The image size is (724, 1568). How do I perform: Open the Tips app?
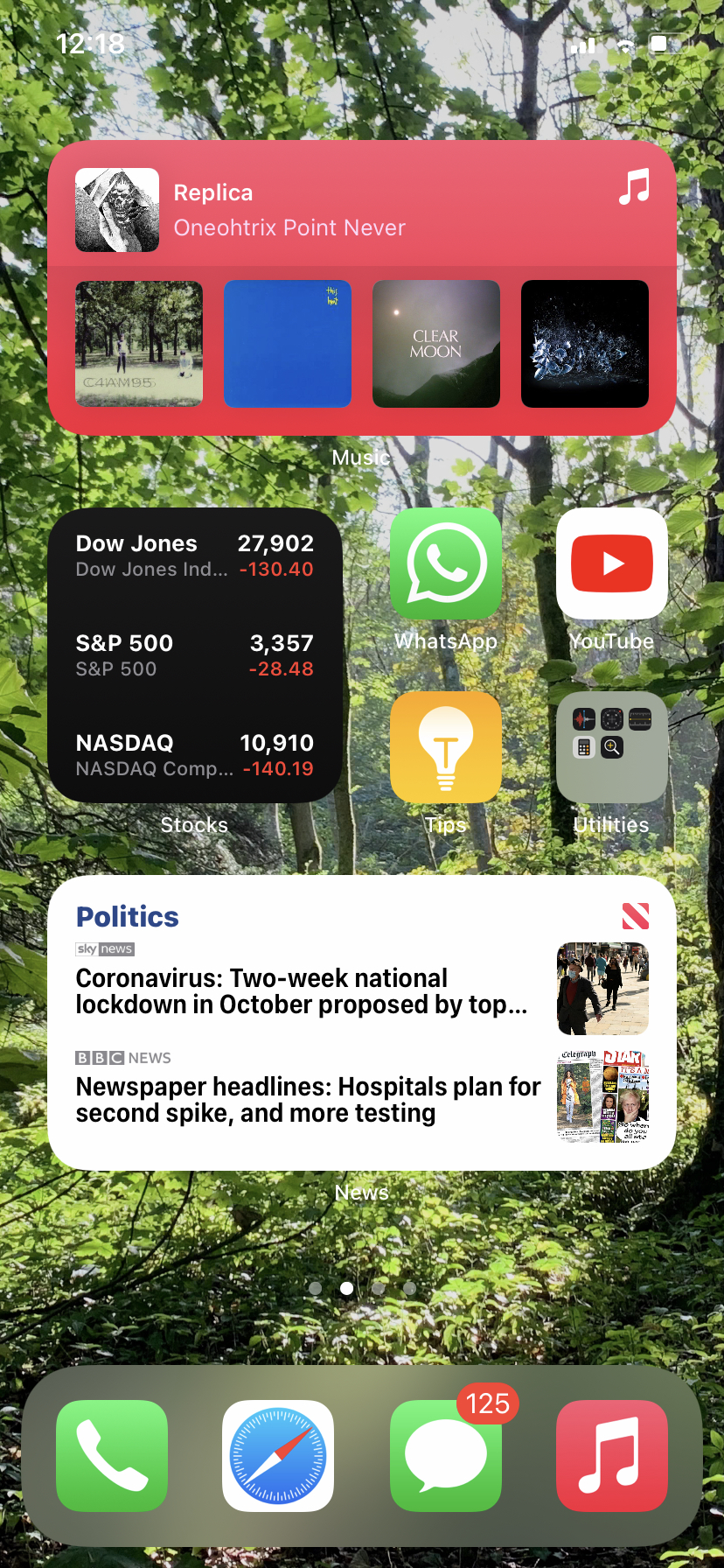445,748
